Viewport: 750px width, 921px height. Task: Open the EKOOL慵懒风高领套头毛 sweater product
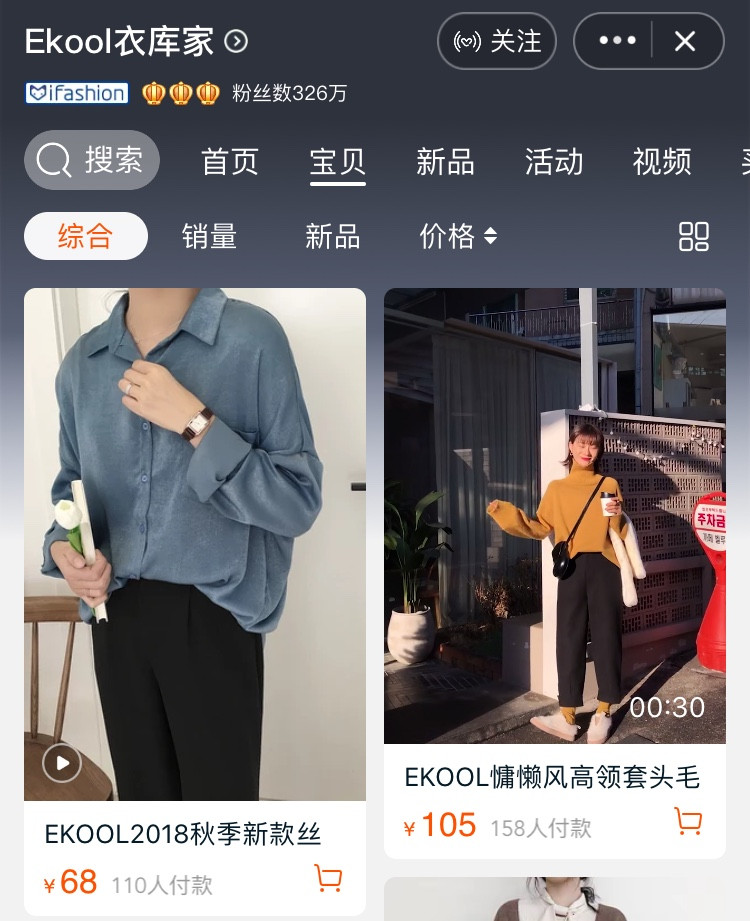(554, 515)
